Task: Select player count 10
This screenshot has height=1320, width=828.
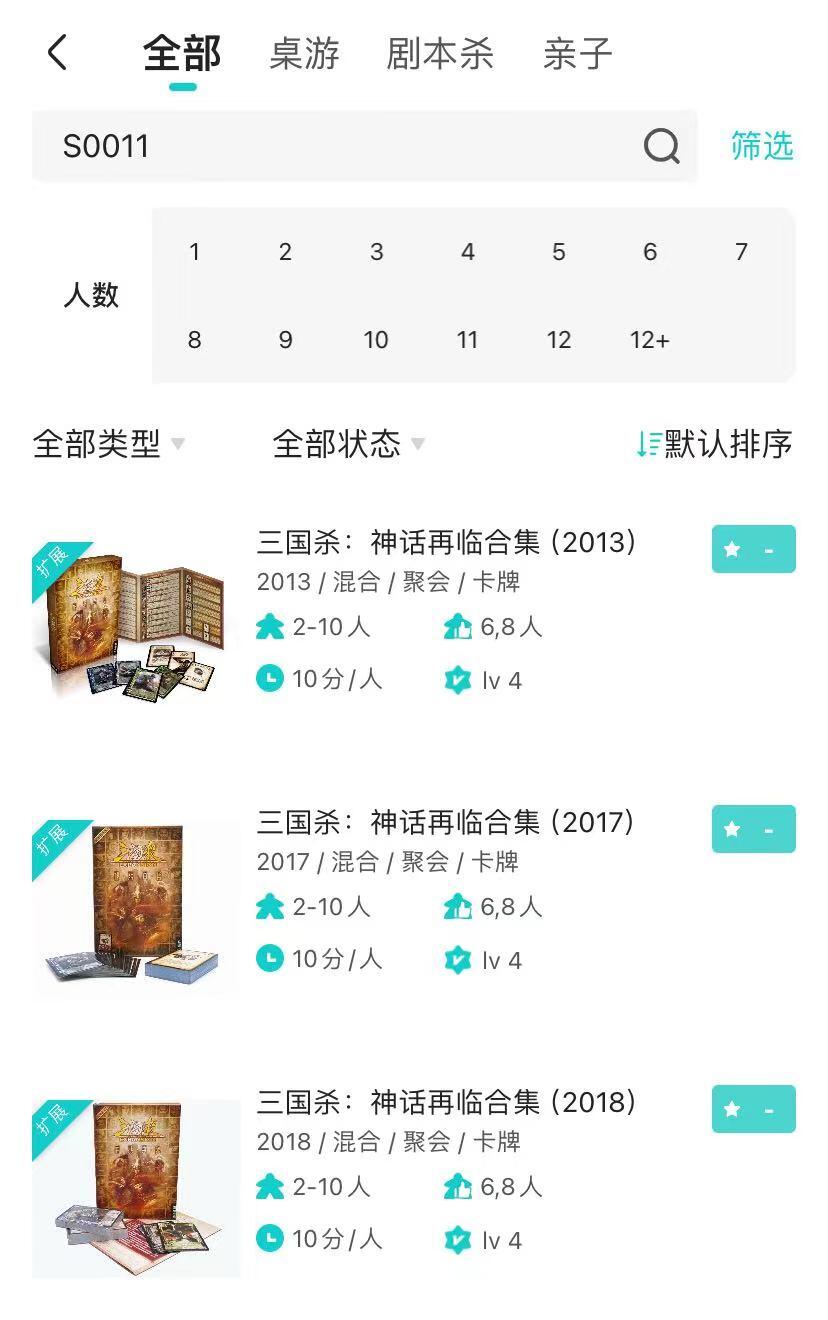Action: (376, 340)
